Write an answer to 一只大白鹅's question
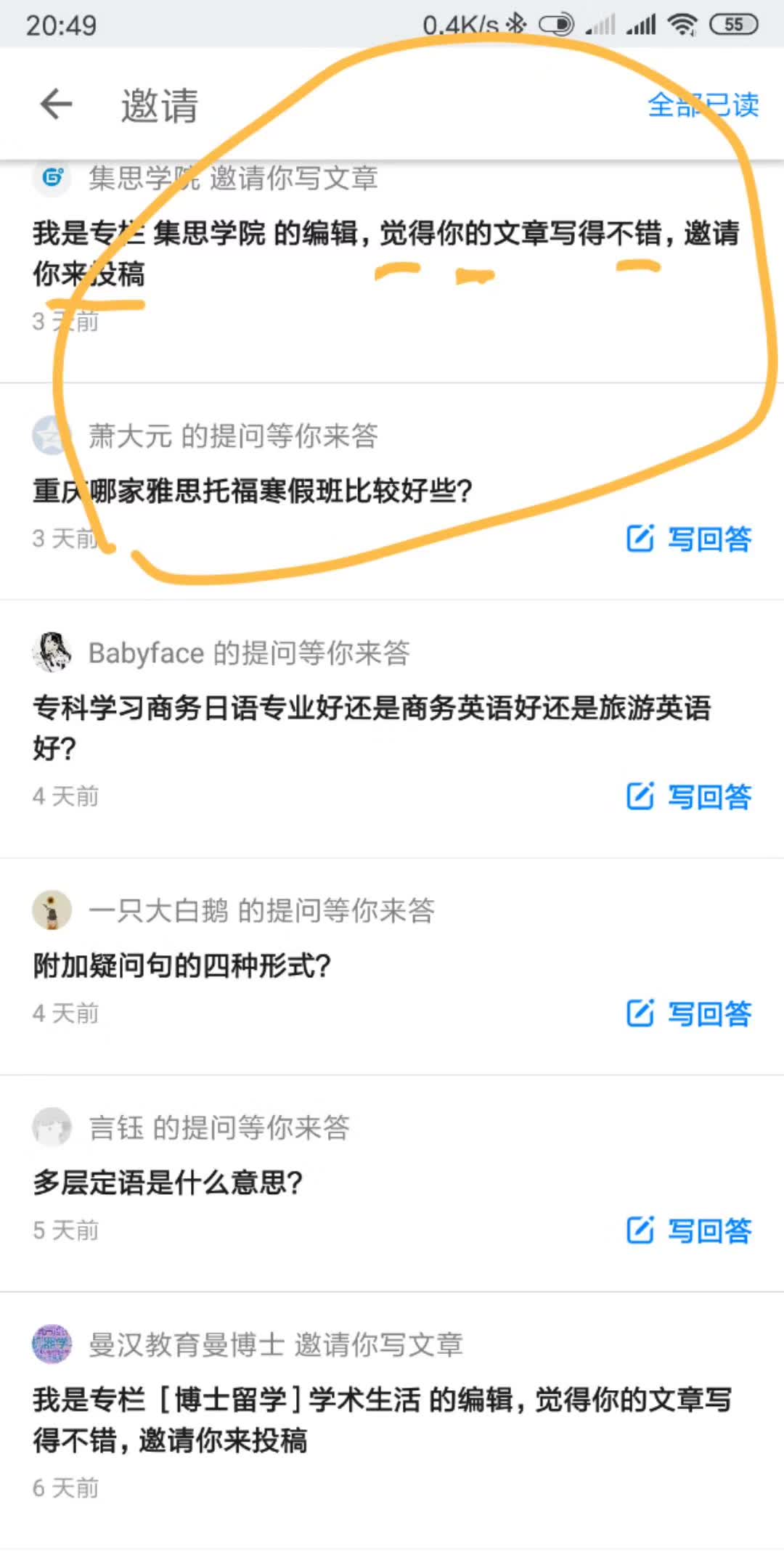The image size is (784, 1568). tap(689, 1013)
